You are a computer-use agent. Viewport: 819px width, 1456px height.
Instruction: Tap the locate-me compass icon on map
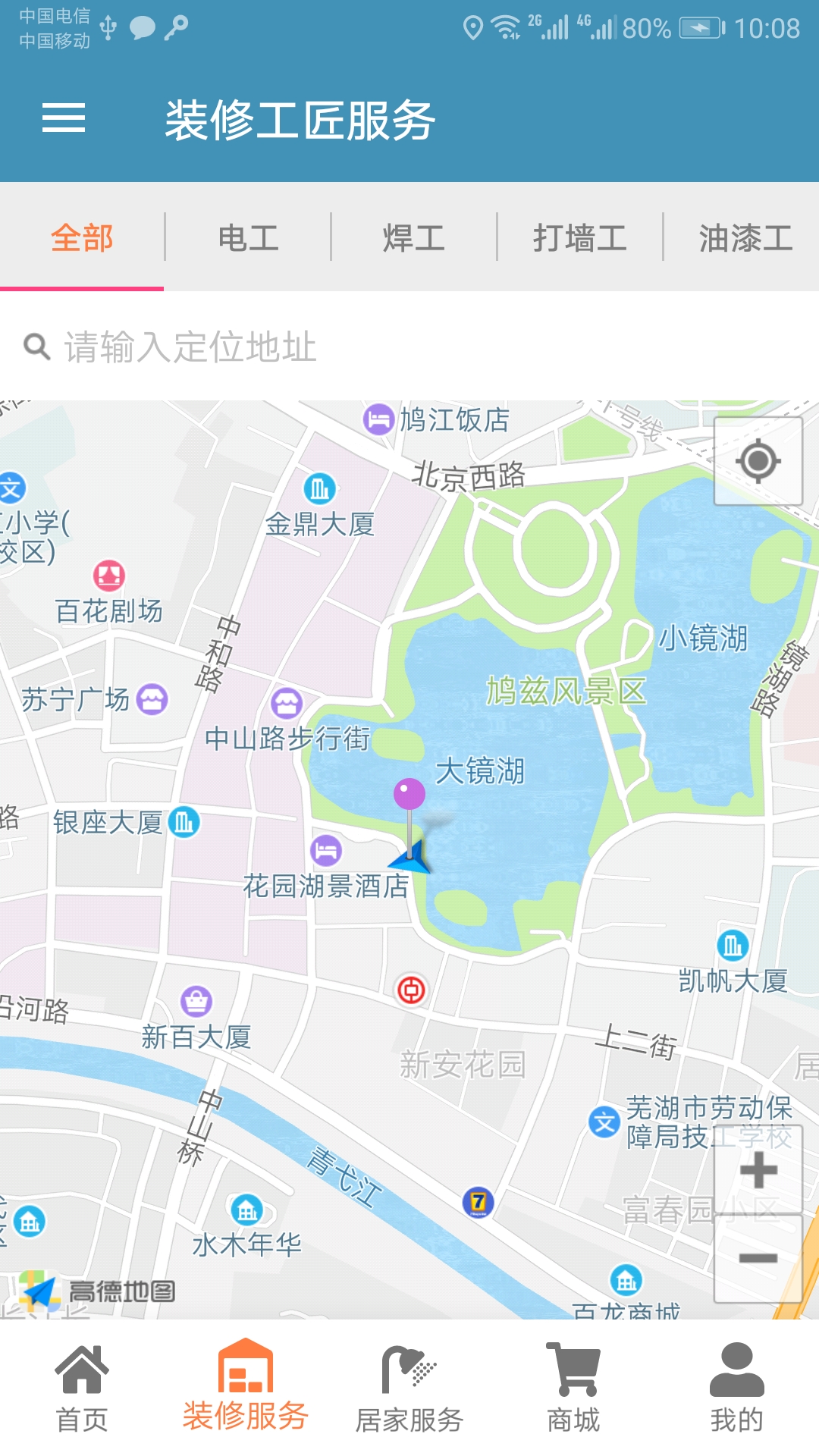[x=758, y=460]
